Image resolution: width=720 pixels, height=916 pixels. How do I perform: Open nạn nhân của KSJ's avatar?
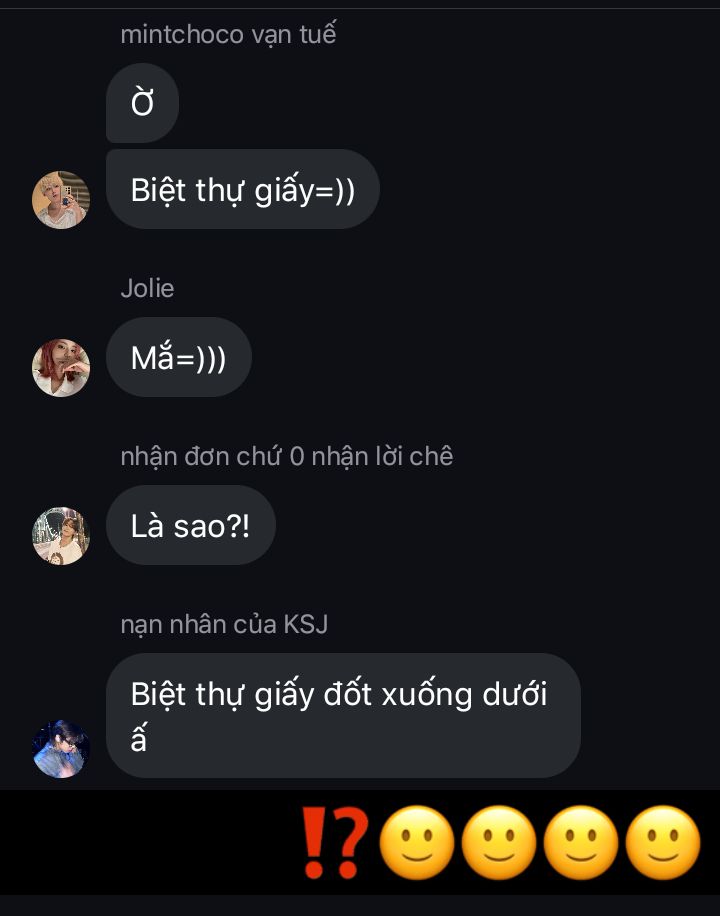tap(61, 748)
